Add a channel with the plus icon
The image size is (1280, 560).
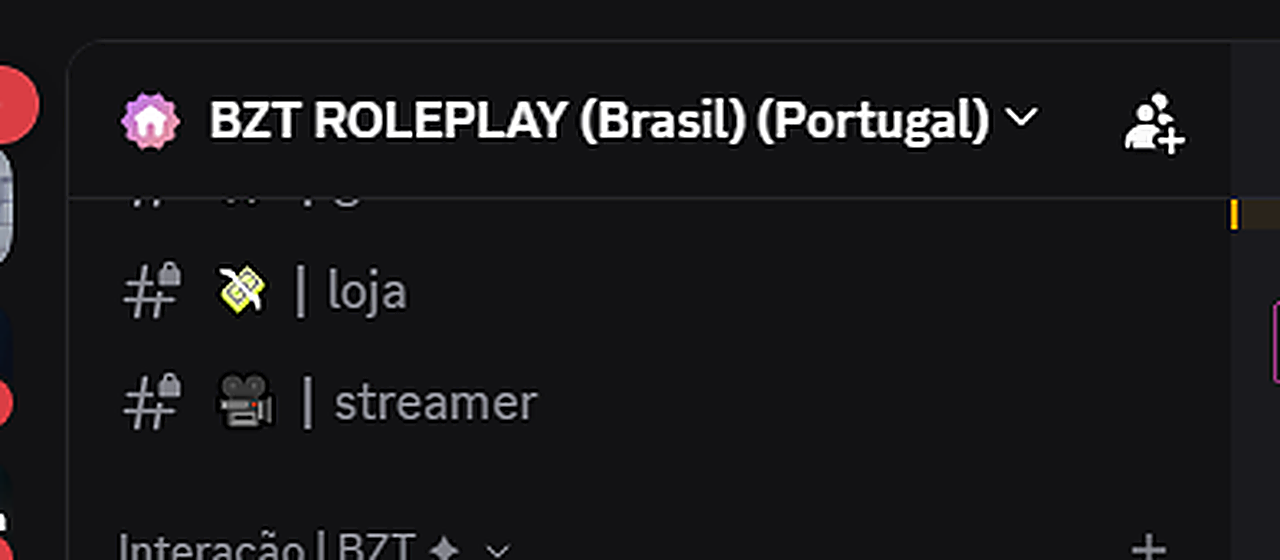click(1148, 547)
